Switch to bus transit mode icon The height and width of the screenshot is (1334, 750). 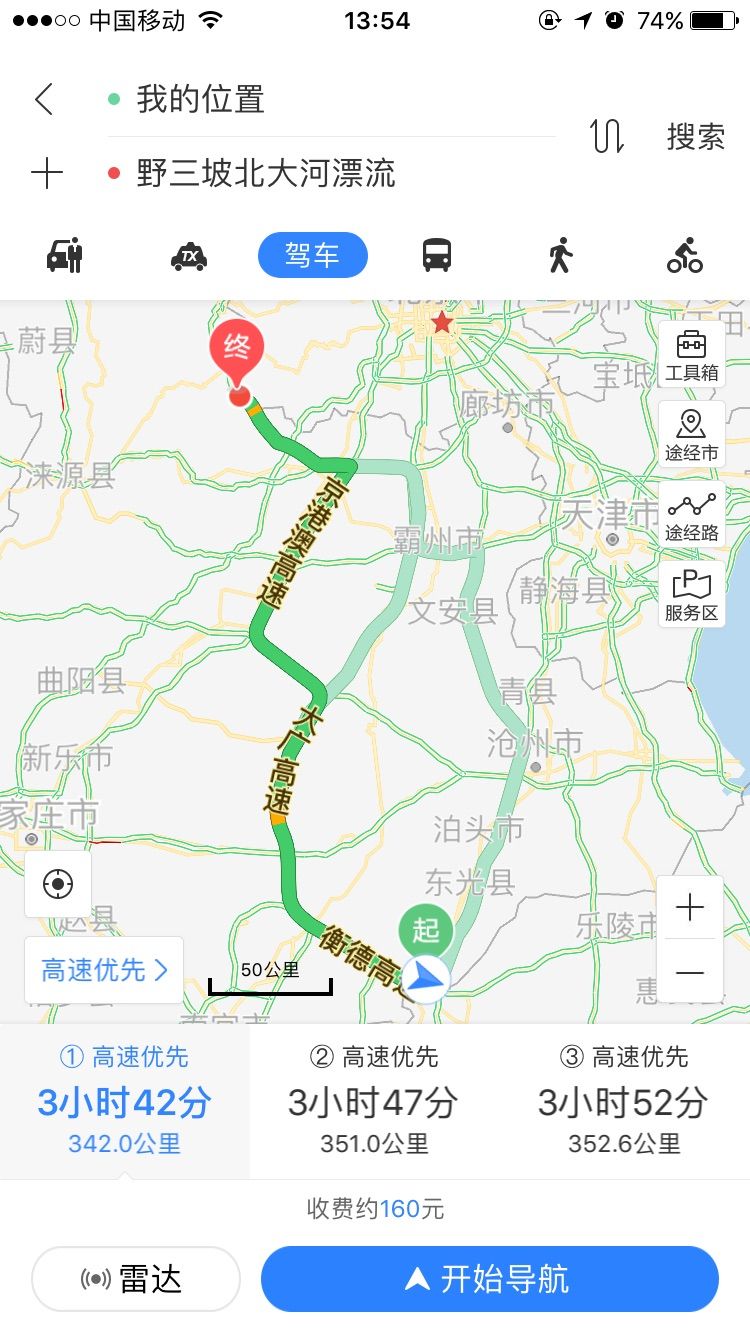[437, 255]
